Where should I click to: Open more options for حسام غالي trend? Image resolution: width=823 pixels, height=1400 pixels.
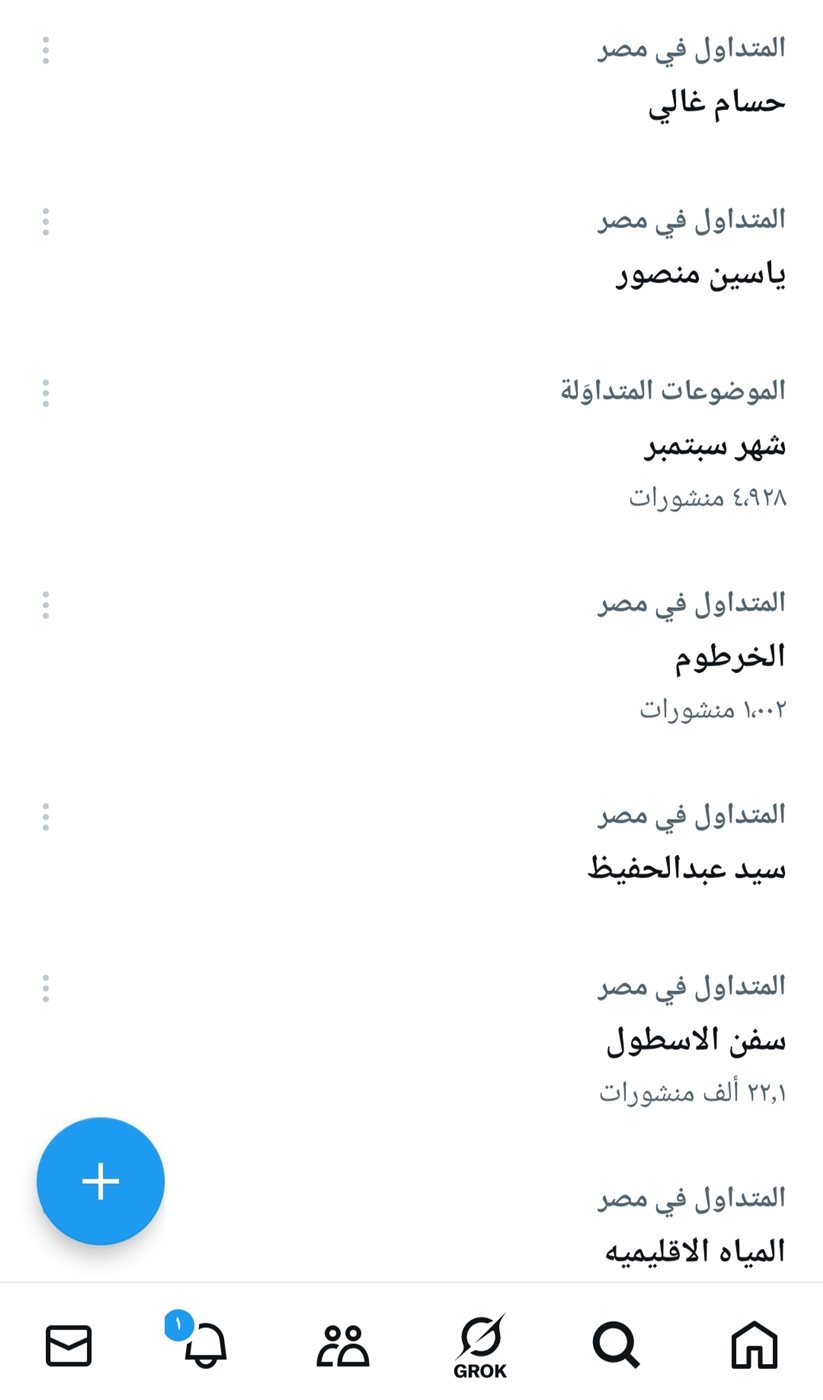[x=46, y=51]
